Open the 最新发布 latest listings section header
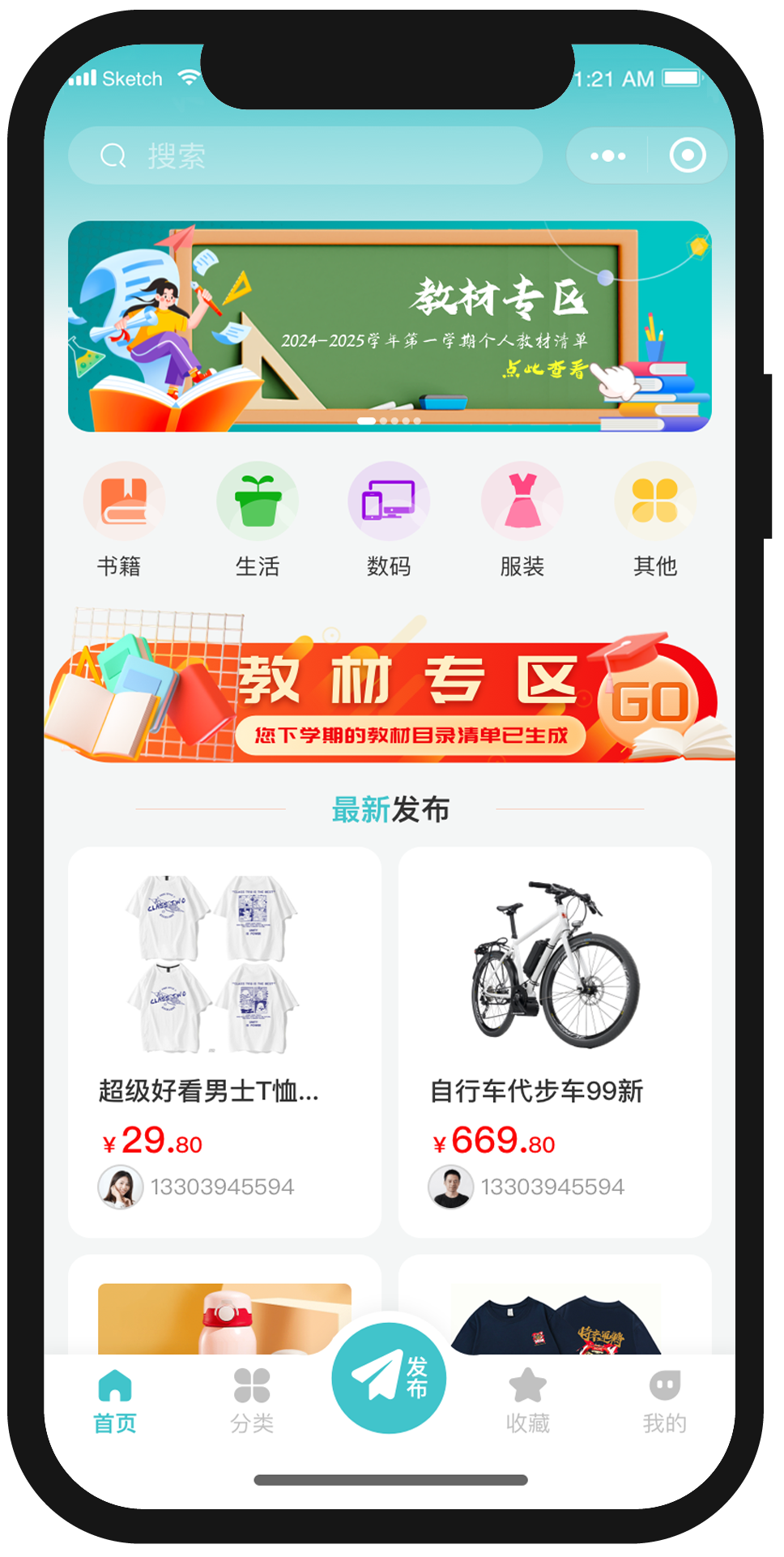Screen dimensions: 784x1557 coord(391,808)
